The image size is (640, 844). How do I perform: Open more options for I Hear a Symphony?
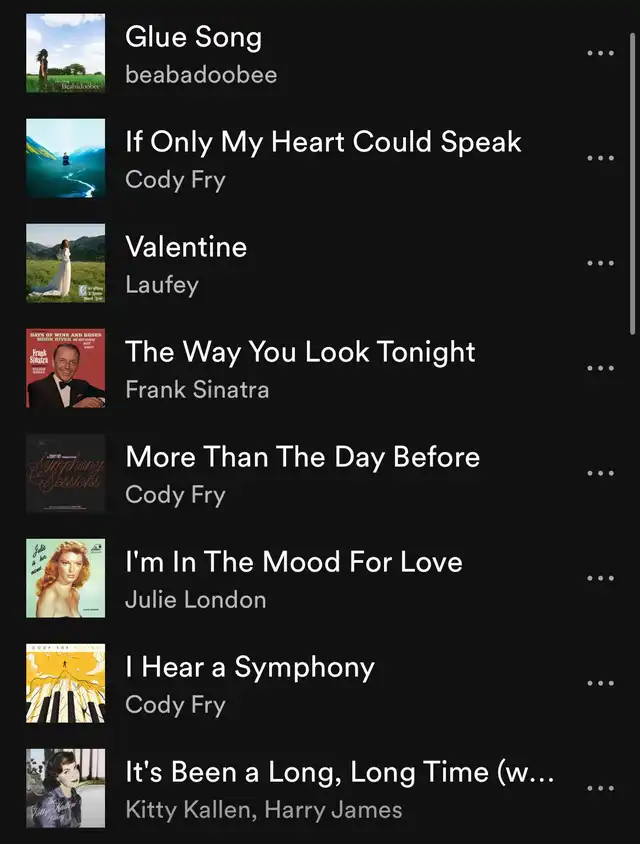pyautogui.click(x=600, y=683)
